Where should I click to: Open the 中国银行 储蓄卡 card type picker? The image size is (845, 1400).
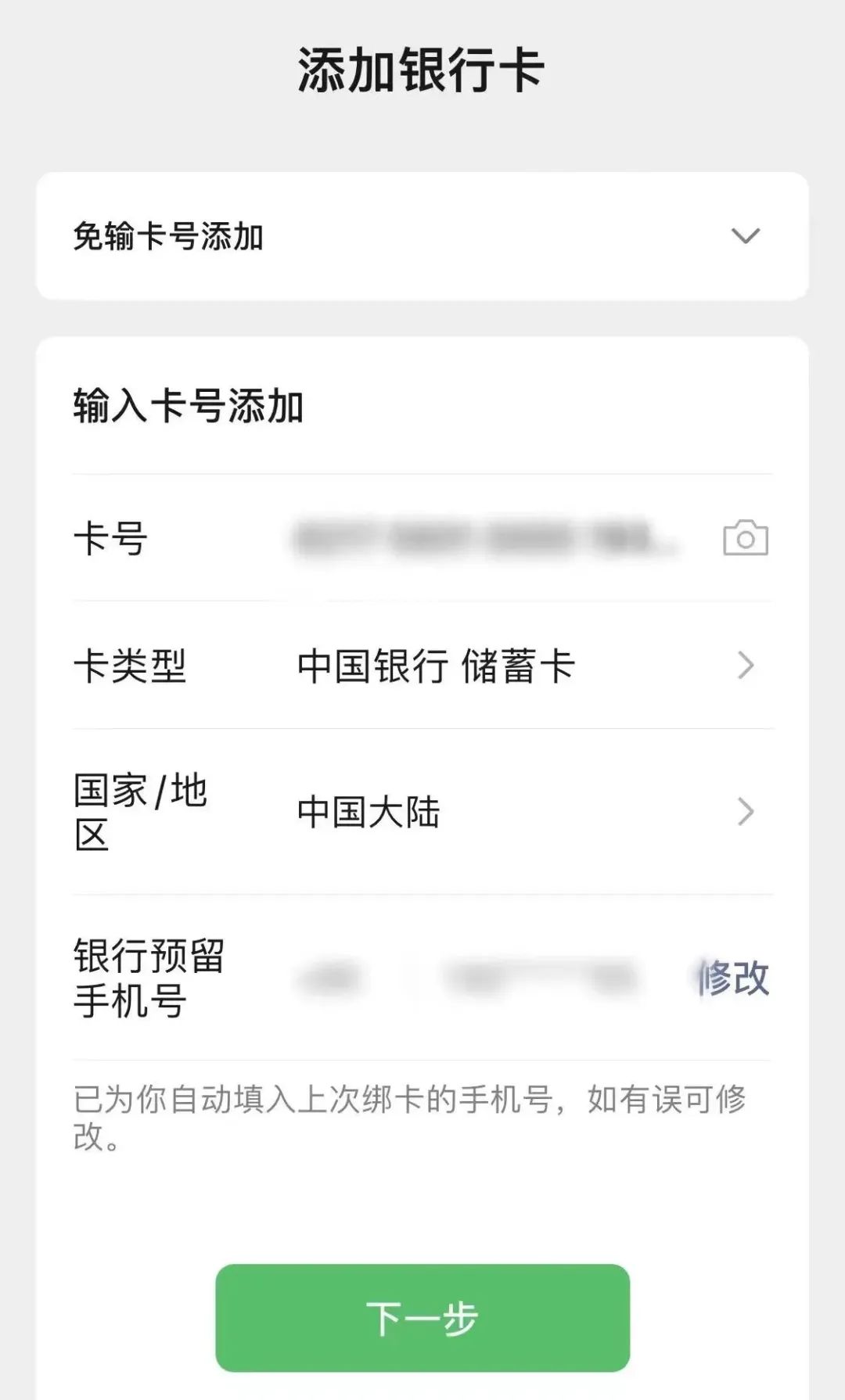(x=436, y=666)
